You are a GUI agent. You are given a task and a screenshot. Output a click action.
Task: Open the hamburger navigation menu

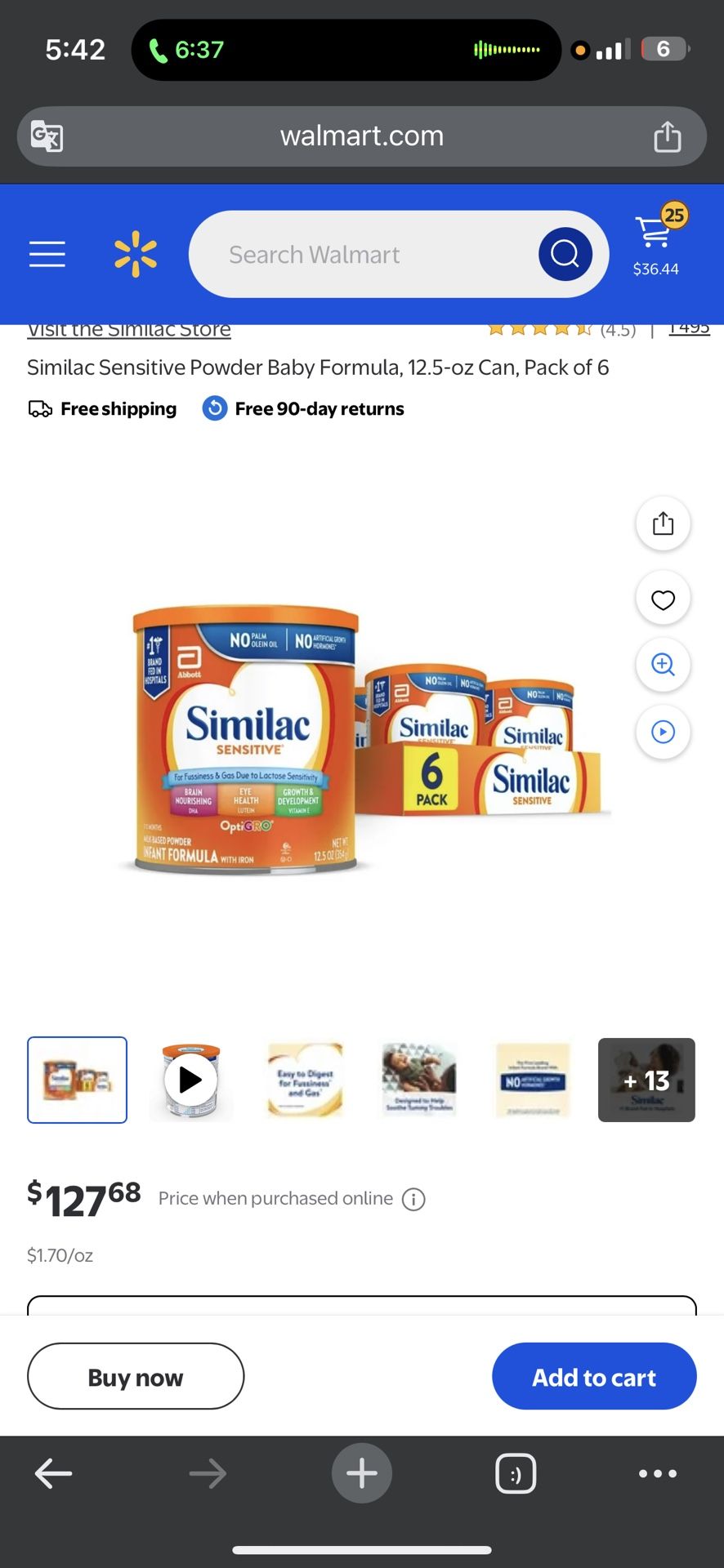[47, 254]
